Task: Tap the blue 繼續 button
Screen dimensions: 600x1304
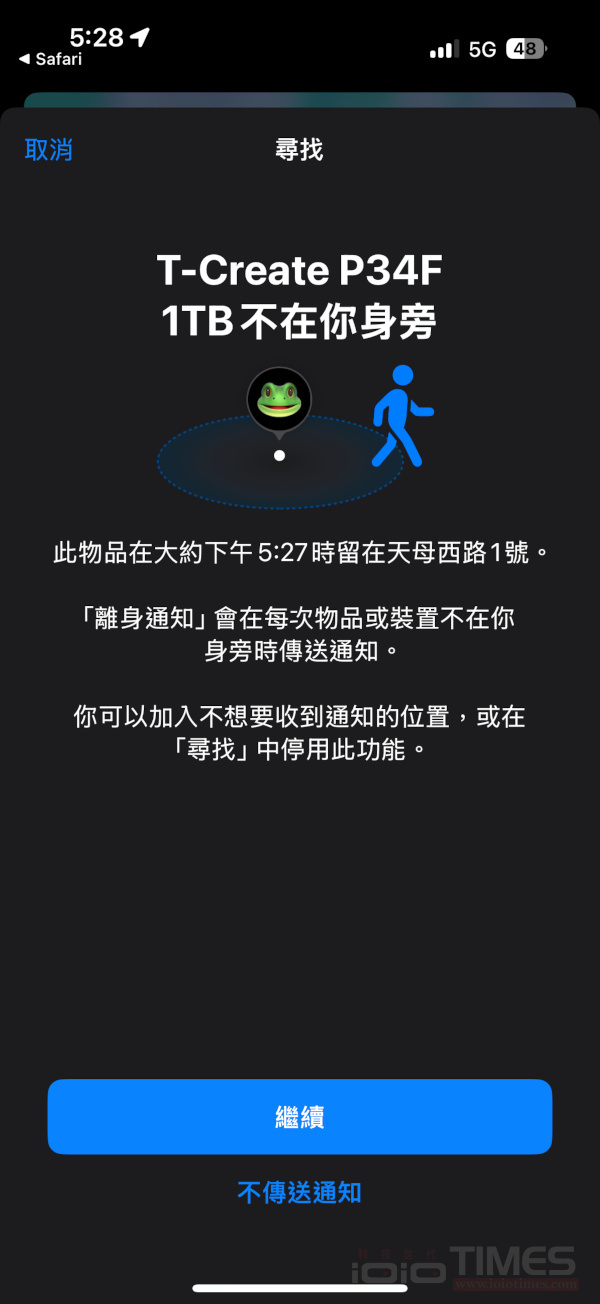Action: click(300, 1117)
